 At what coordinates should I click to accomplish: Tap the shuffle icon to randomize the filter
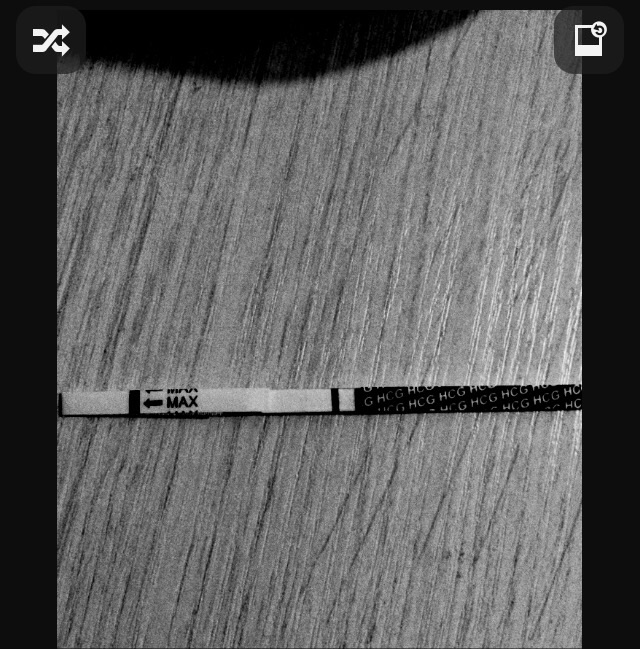(51, 40)
